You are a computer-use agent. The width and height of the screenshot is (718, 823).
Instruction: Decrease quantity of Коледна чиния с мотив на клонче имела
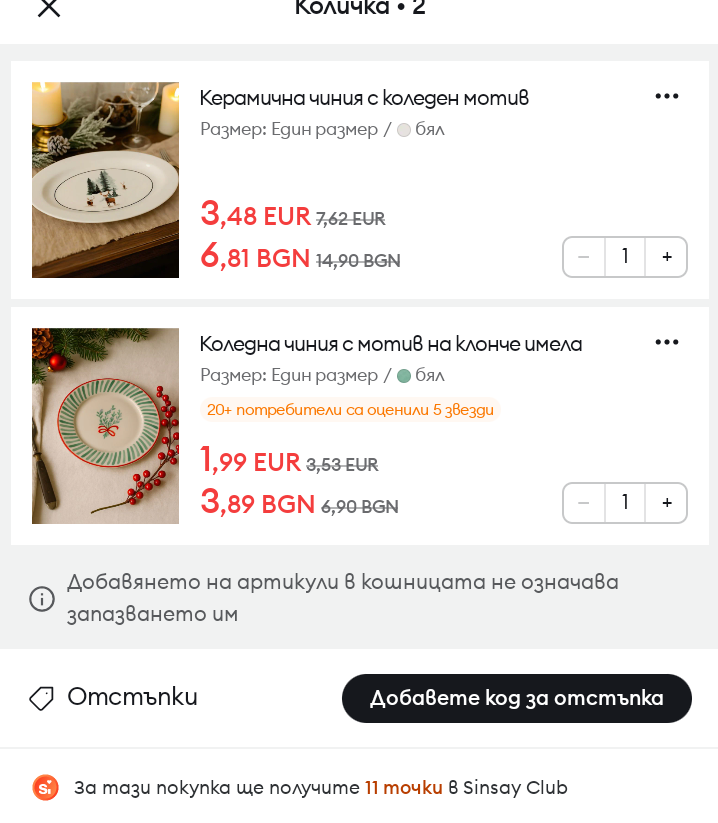(x=584, y=503)
